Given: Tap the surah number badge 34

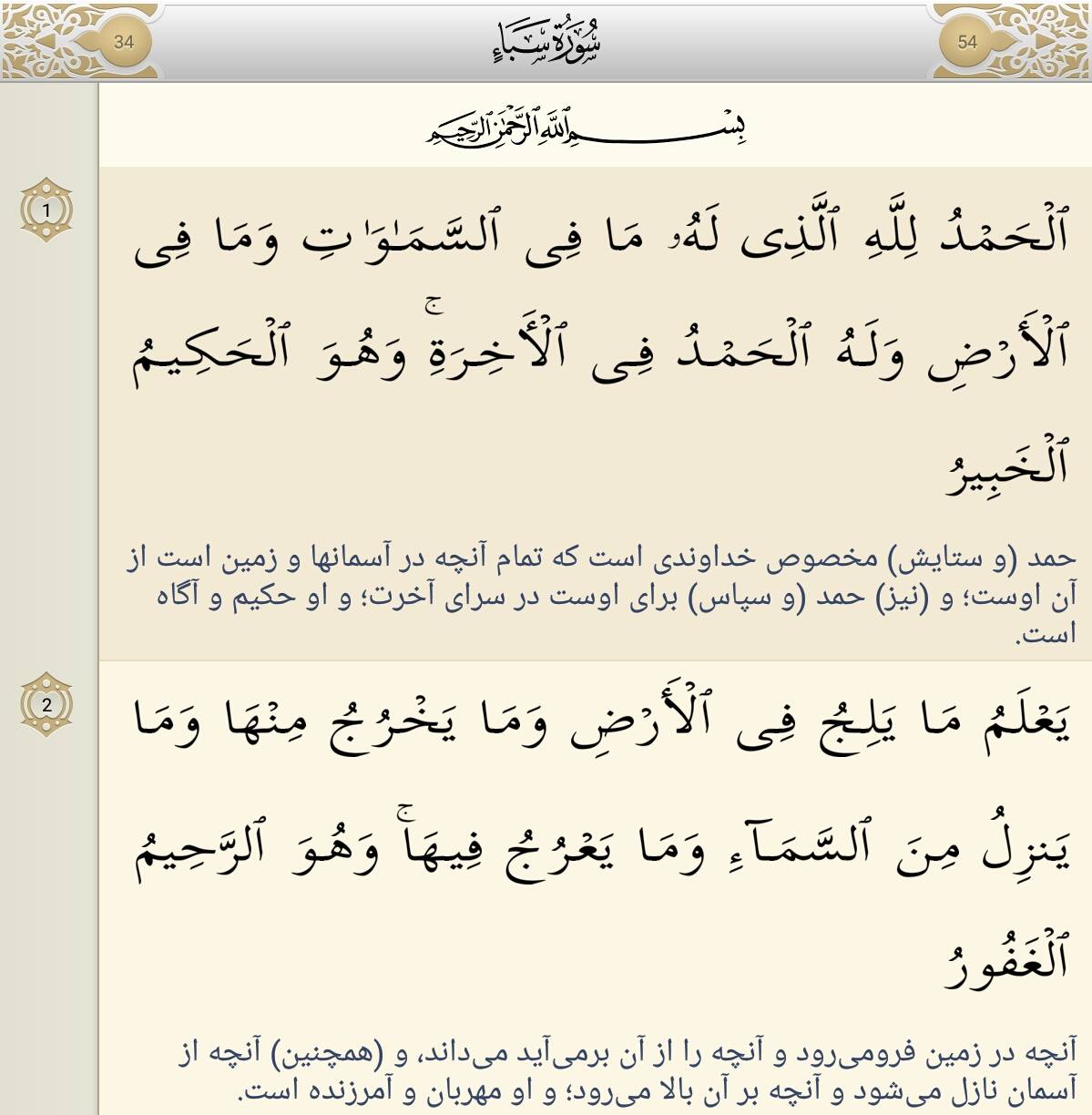Looking at the screenshot, I should pyautogui.click(x=124, y=41).
